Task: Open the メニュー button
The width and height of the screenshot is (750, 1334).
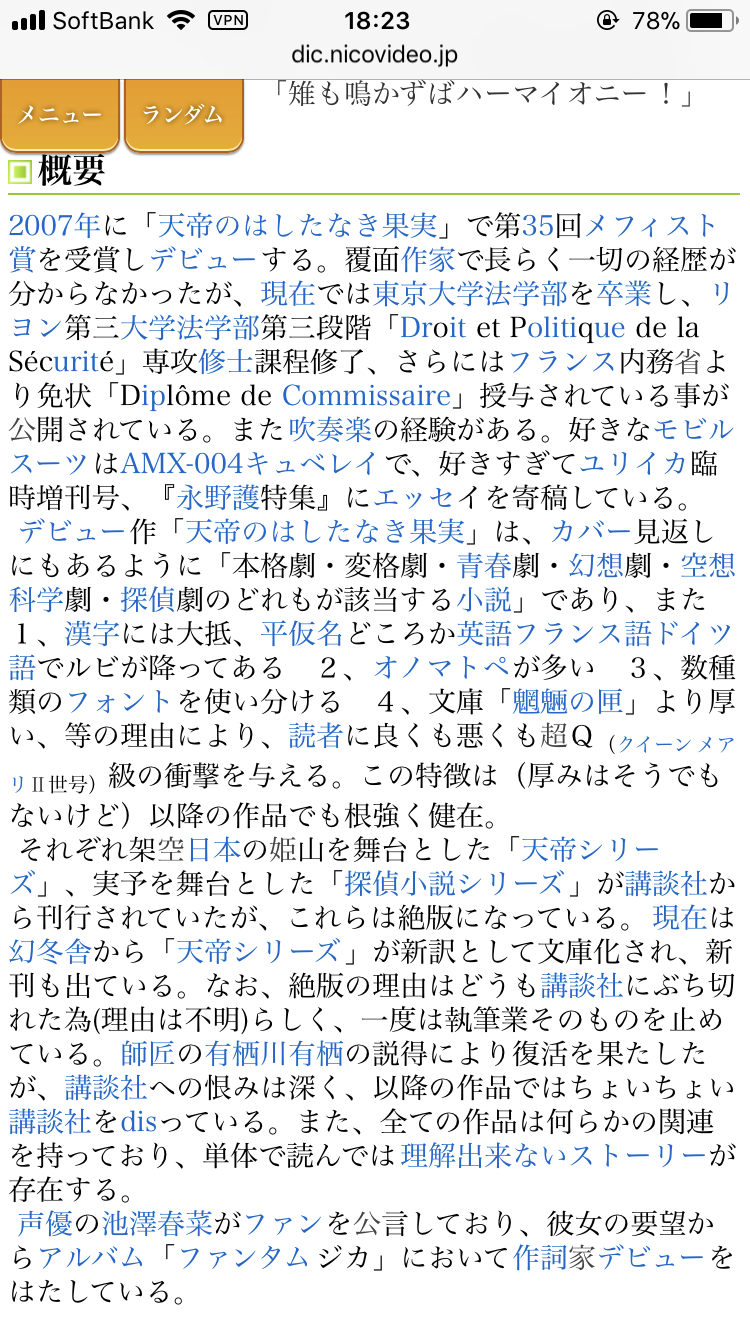Action: coord(60,114)
